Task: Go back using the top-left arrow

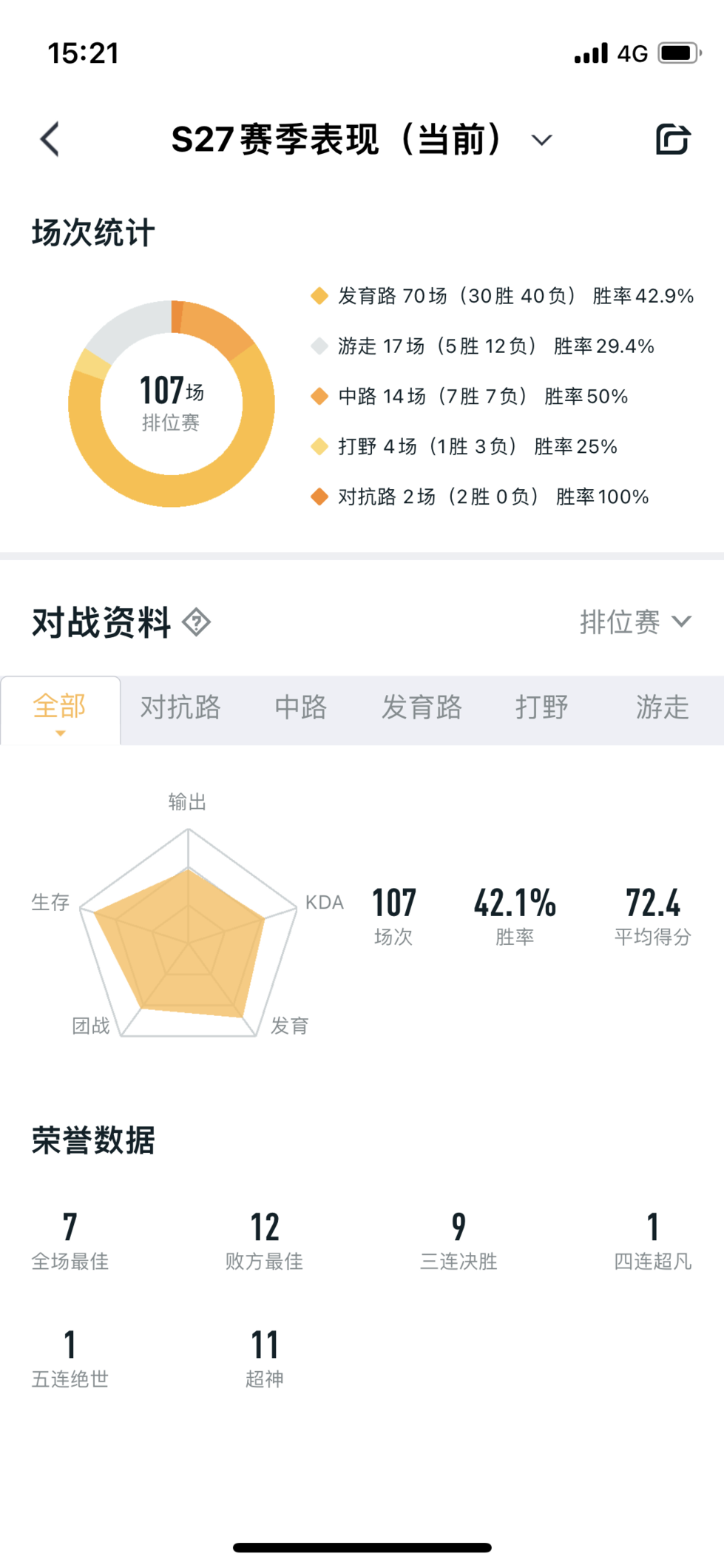Action: pyautogui.click(x=50, y=139)
